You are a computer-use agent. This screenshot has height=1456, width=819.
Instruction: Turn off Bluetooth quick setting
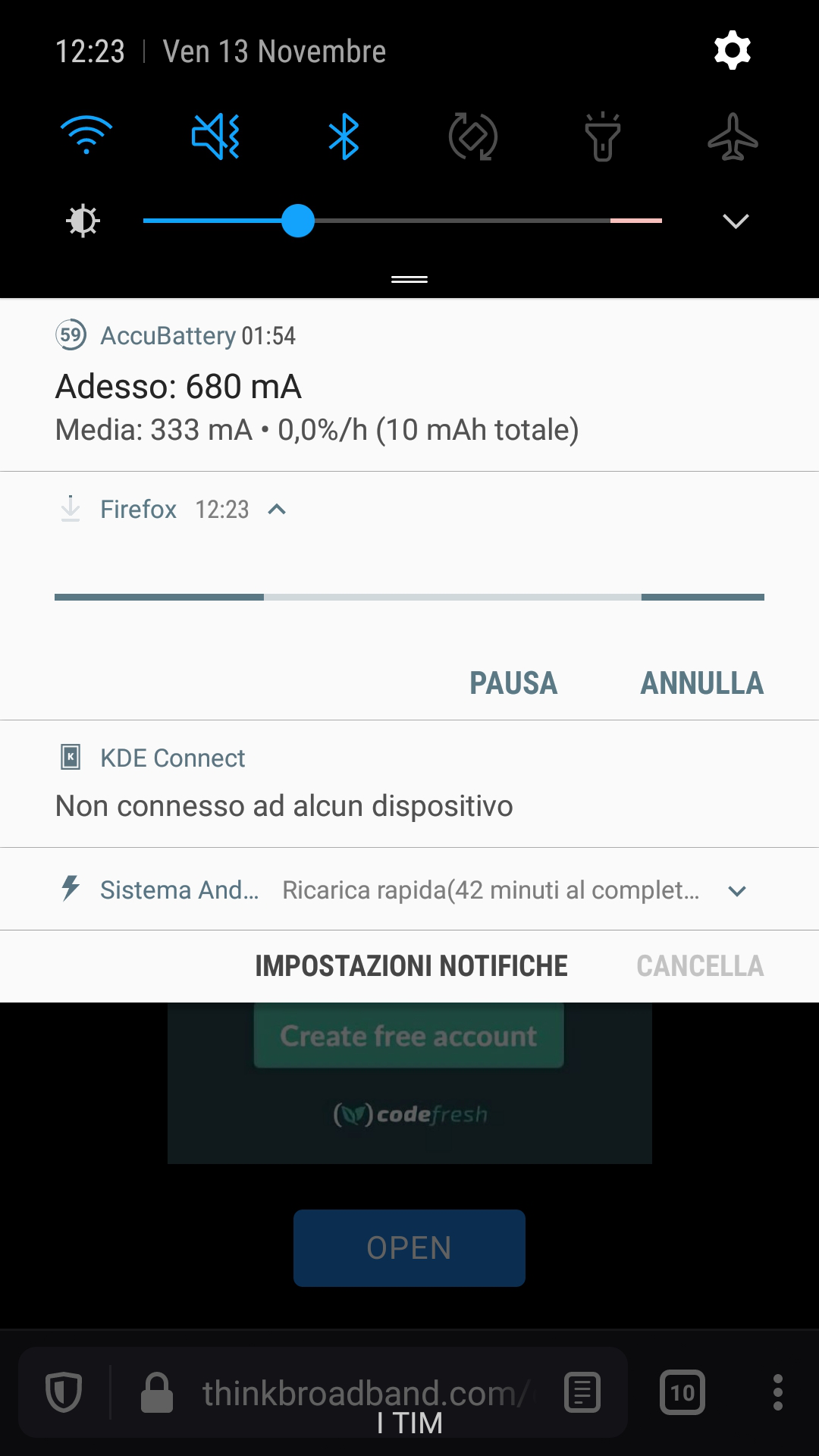click(344, 136)
